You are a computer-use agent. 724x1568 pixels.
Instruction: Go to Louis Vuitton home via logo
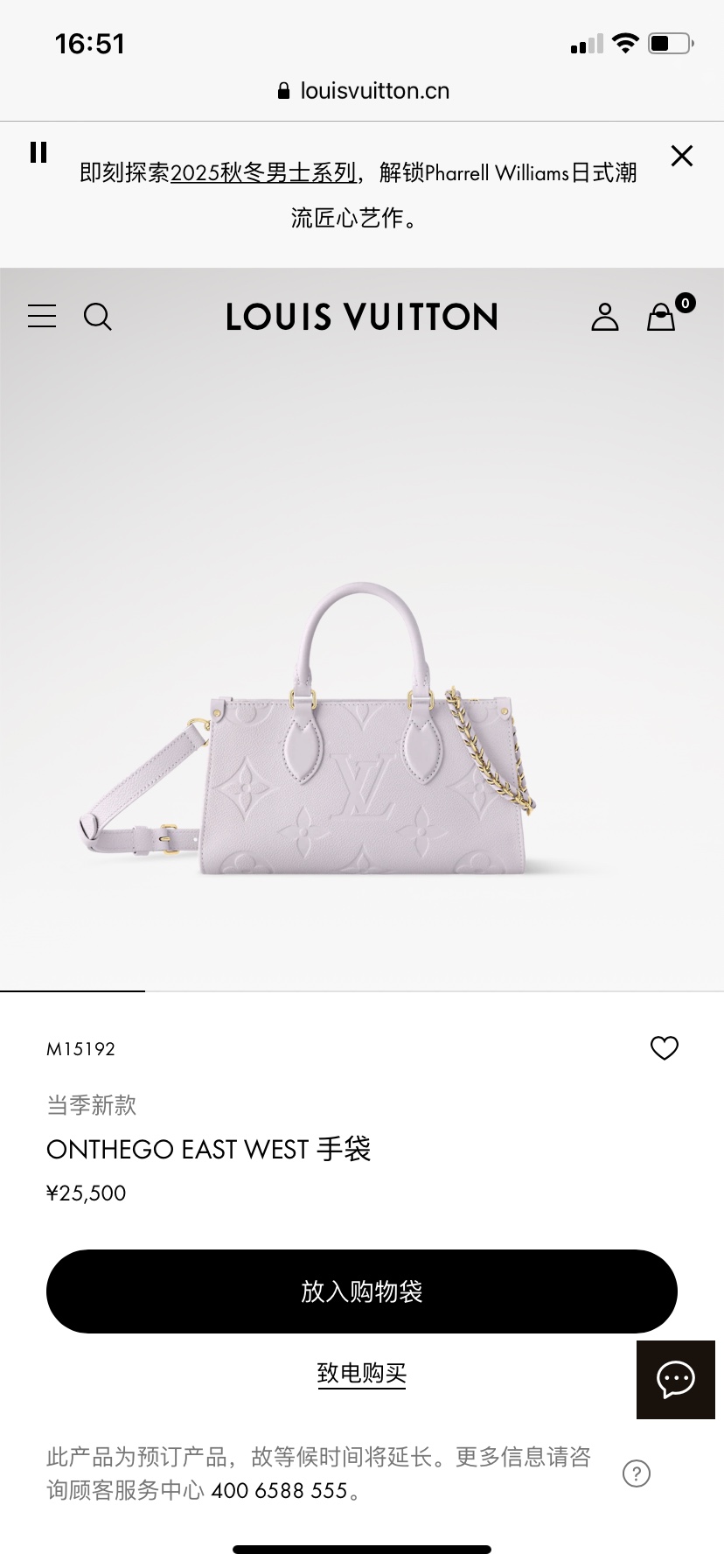click(362, 317)
